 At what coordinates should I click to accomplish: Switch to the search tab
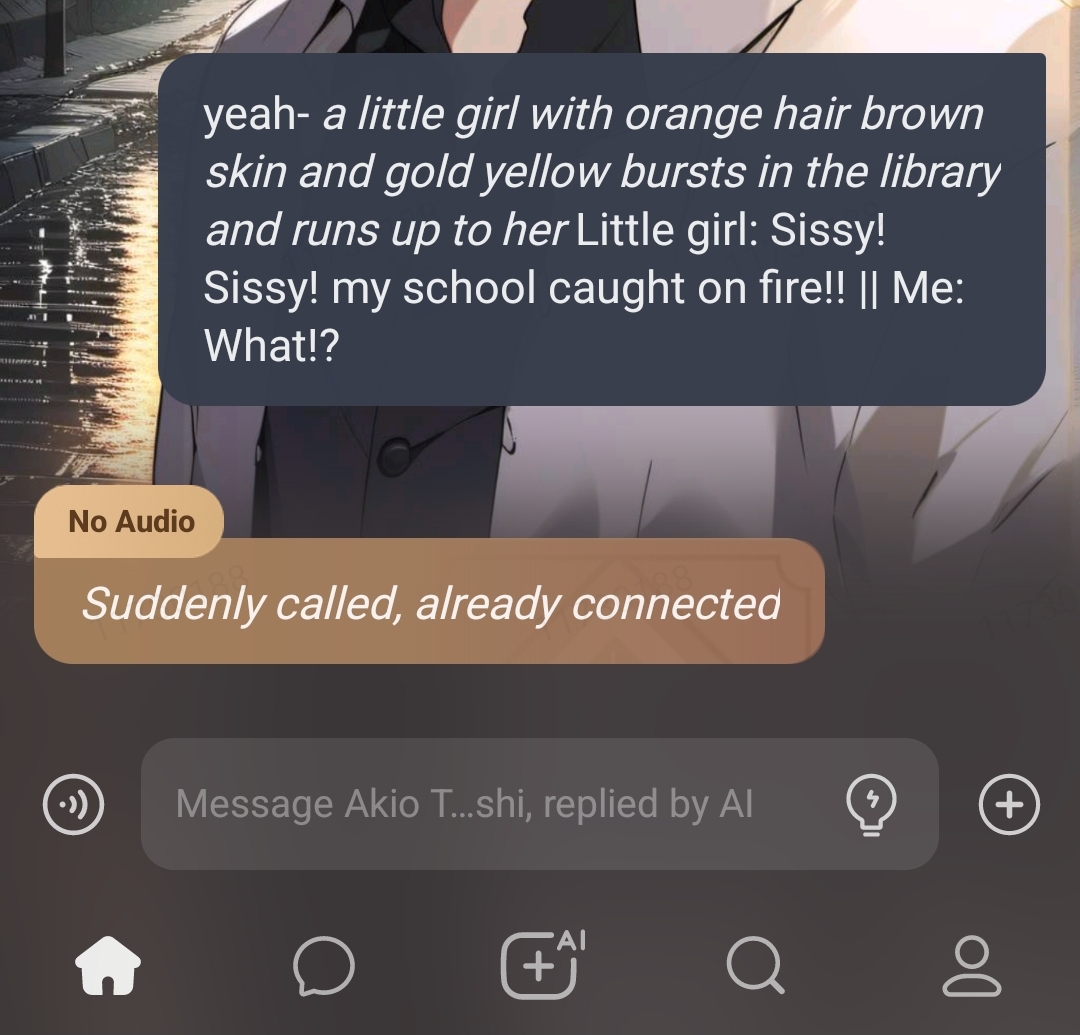(x=755, y=966)
